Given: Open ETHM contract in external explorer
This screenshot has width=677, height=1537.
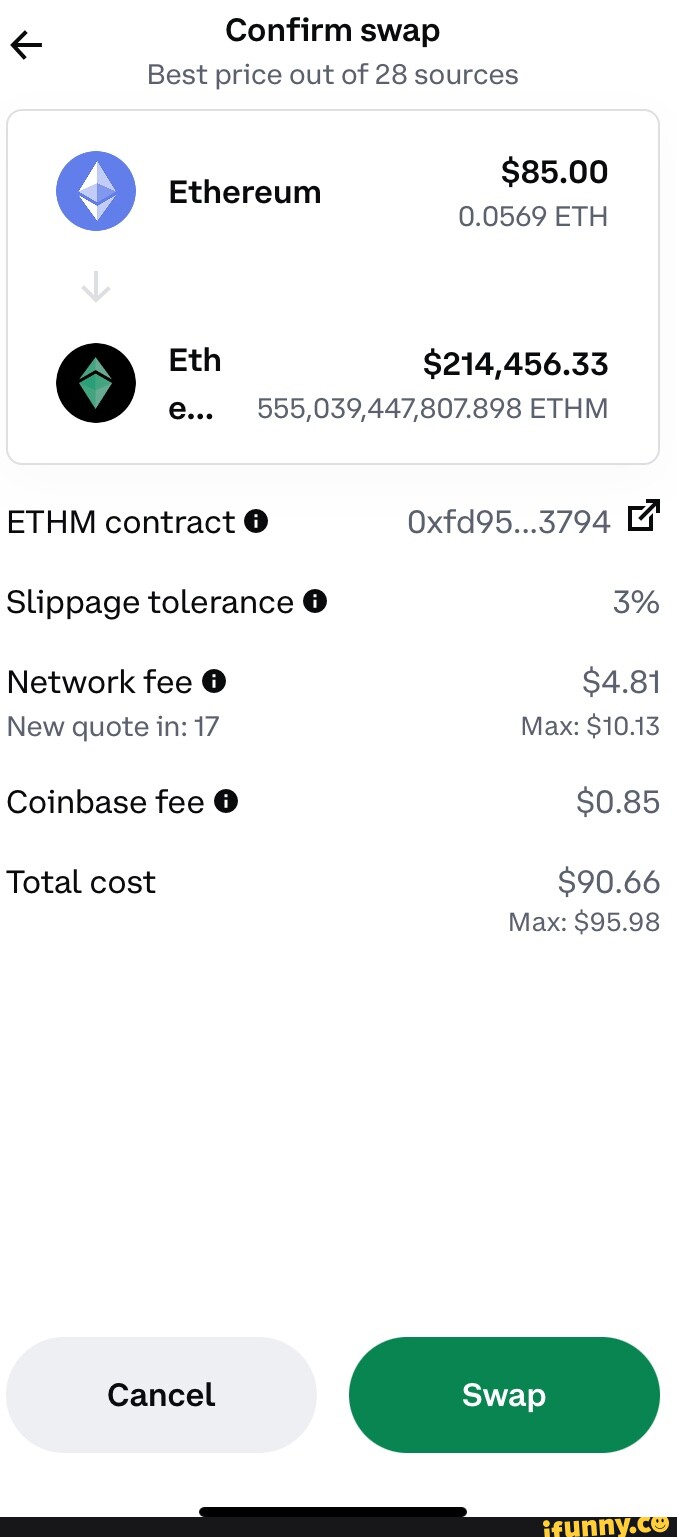Looking at the screenshot, I should [x=642, y=518].
